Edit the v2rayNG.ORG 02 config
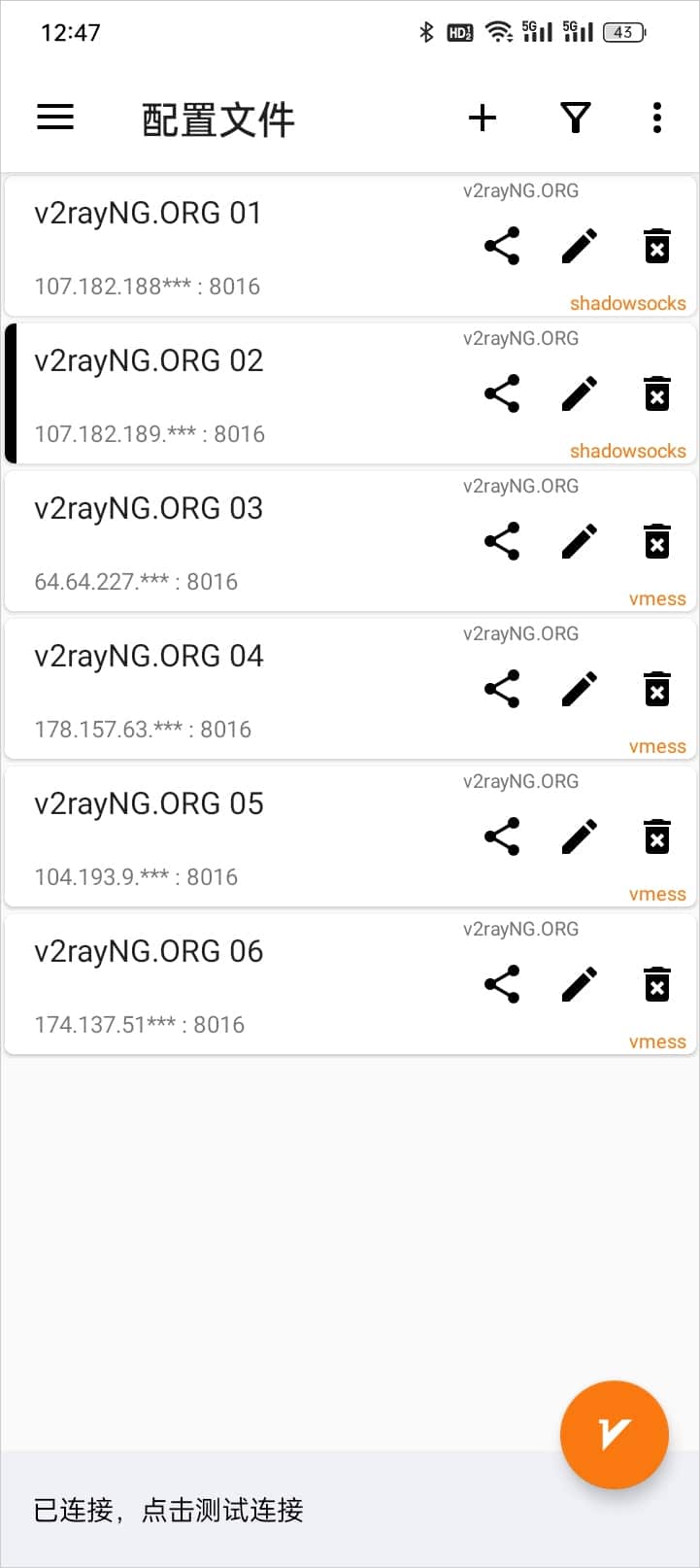The width and height of the screenshot is (700, 1568). (580, 393)
